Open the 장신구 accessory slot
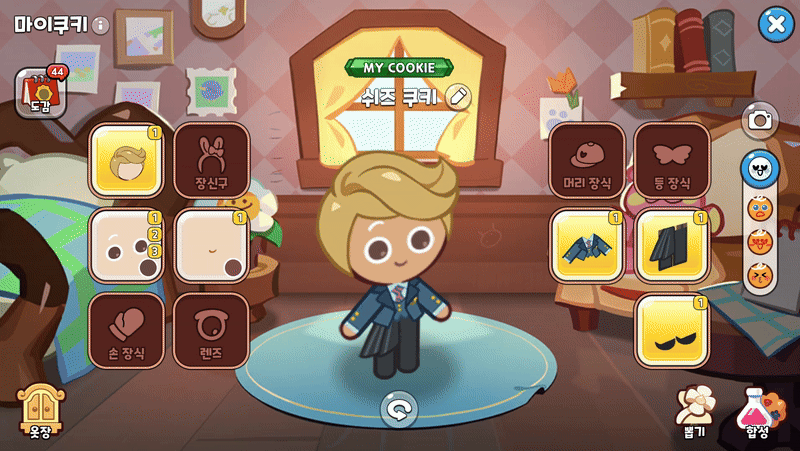The image size is (800, 451). point(211,160)
